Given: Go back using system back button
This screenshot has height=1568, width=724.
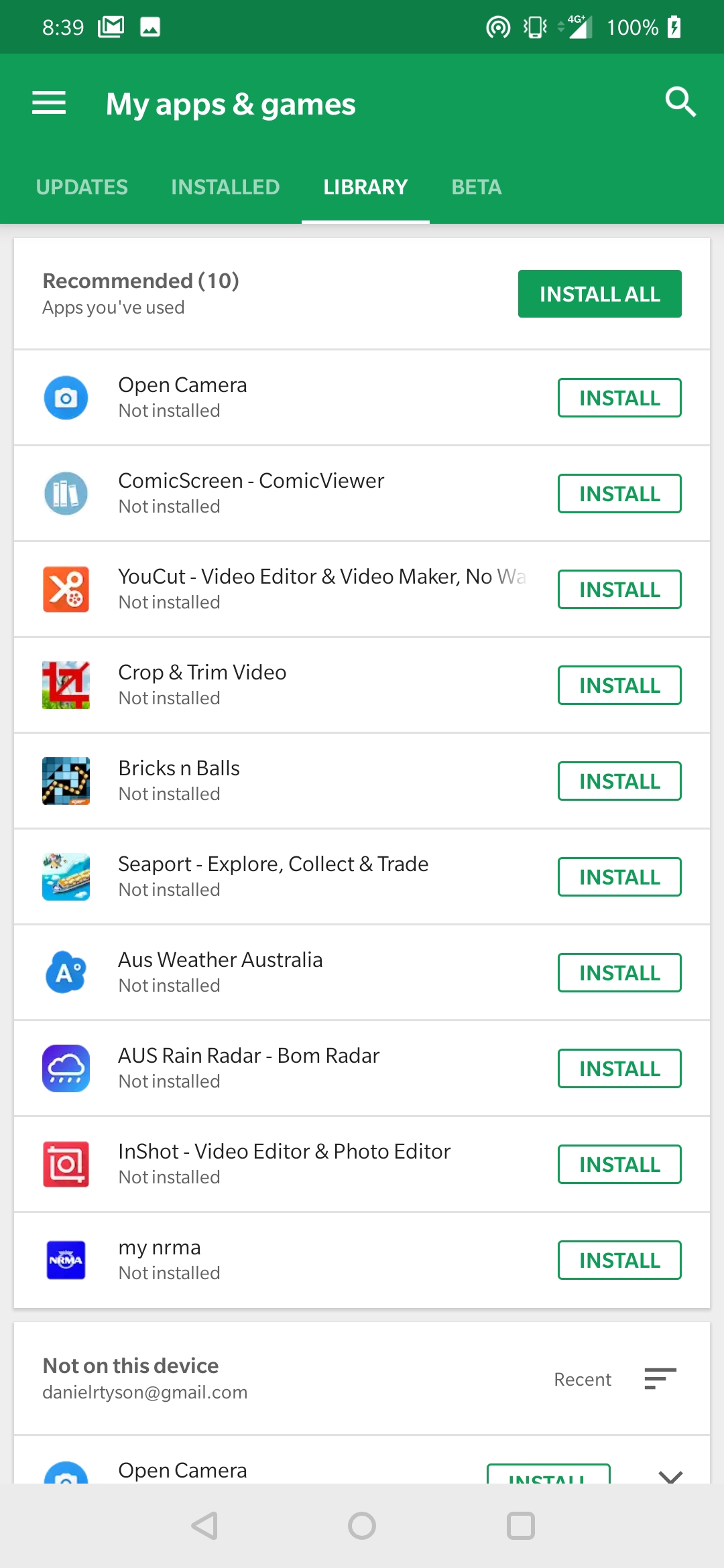Looking at the screenshot, I should pyautogui.click(x=204, y=1526).
